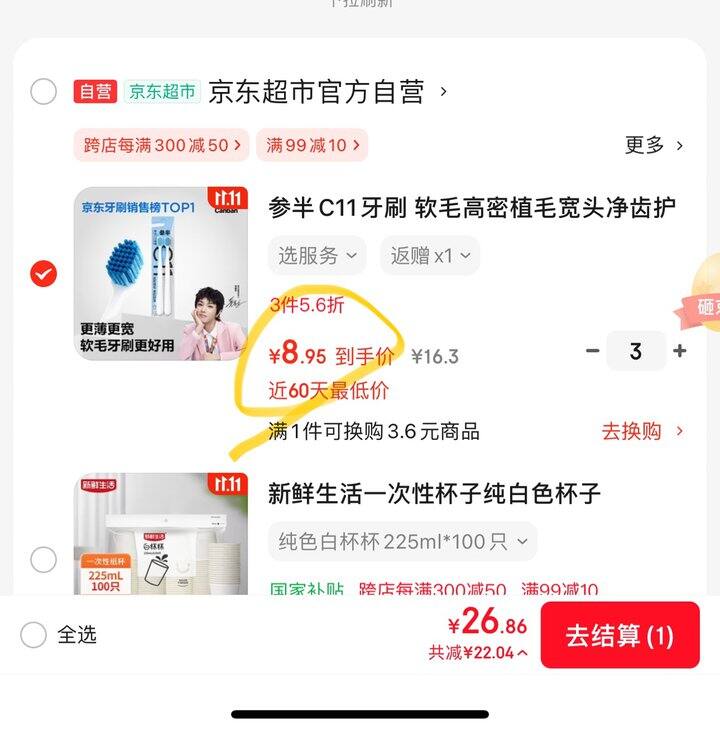Viewport: 720px width, 732px height.
Task: Show 更多 store promotions
Action: 654,145
